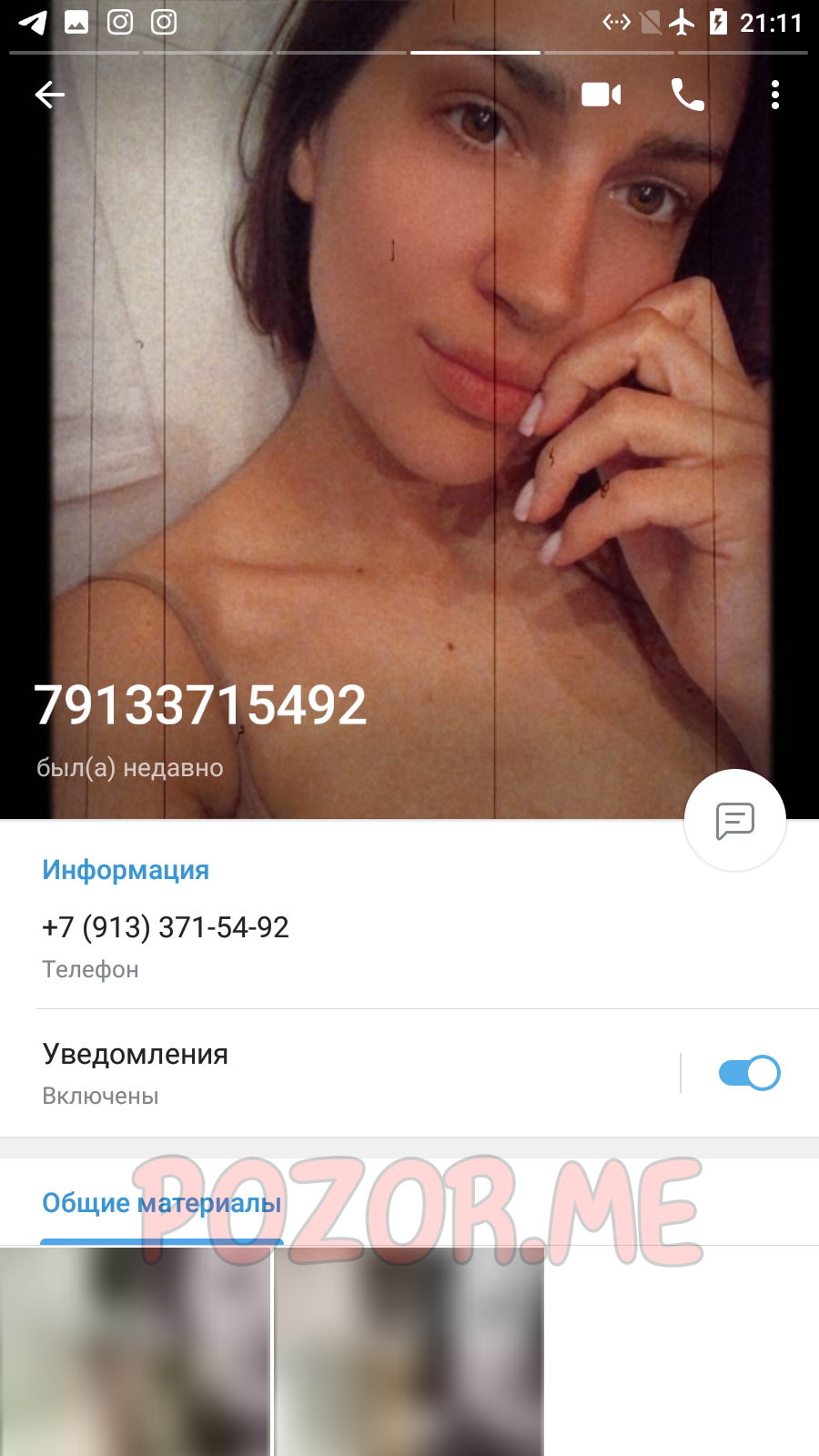Start a voice call via the phone icon

point(688,95)
